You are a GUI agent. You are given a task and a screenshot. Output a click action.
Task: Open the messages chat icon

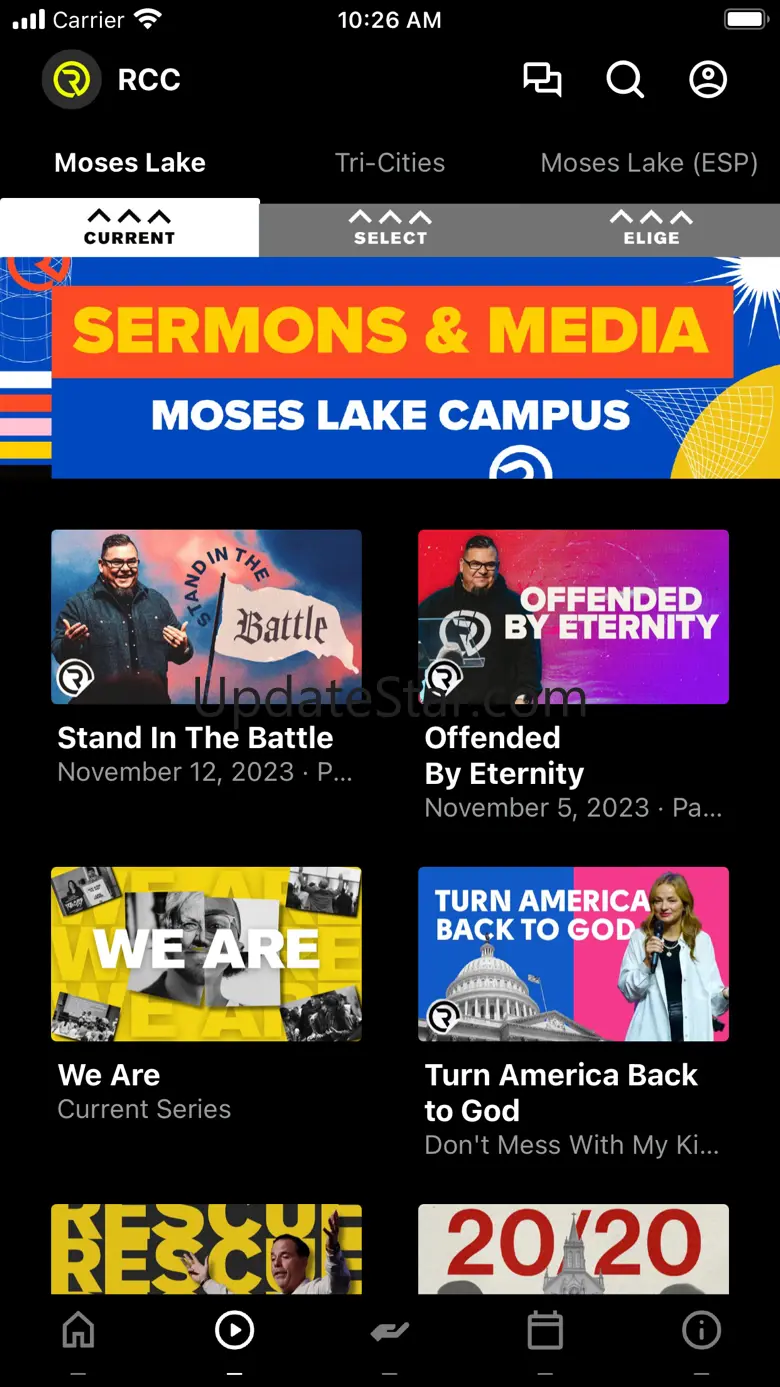(542, 80)
